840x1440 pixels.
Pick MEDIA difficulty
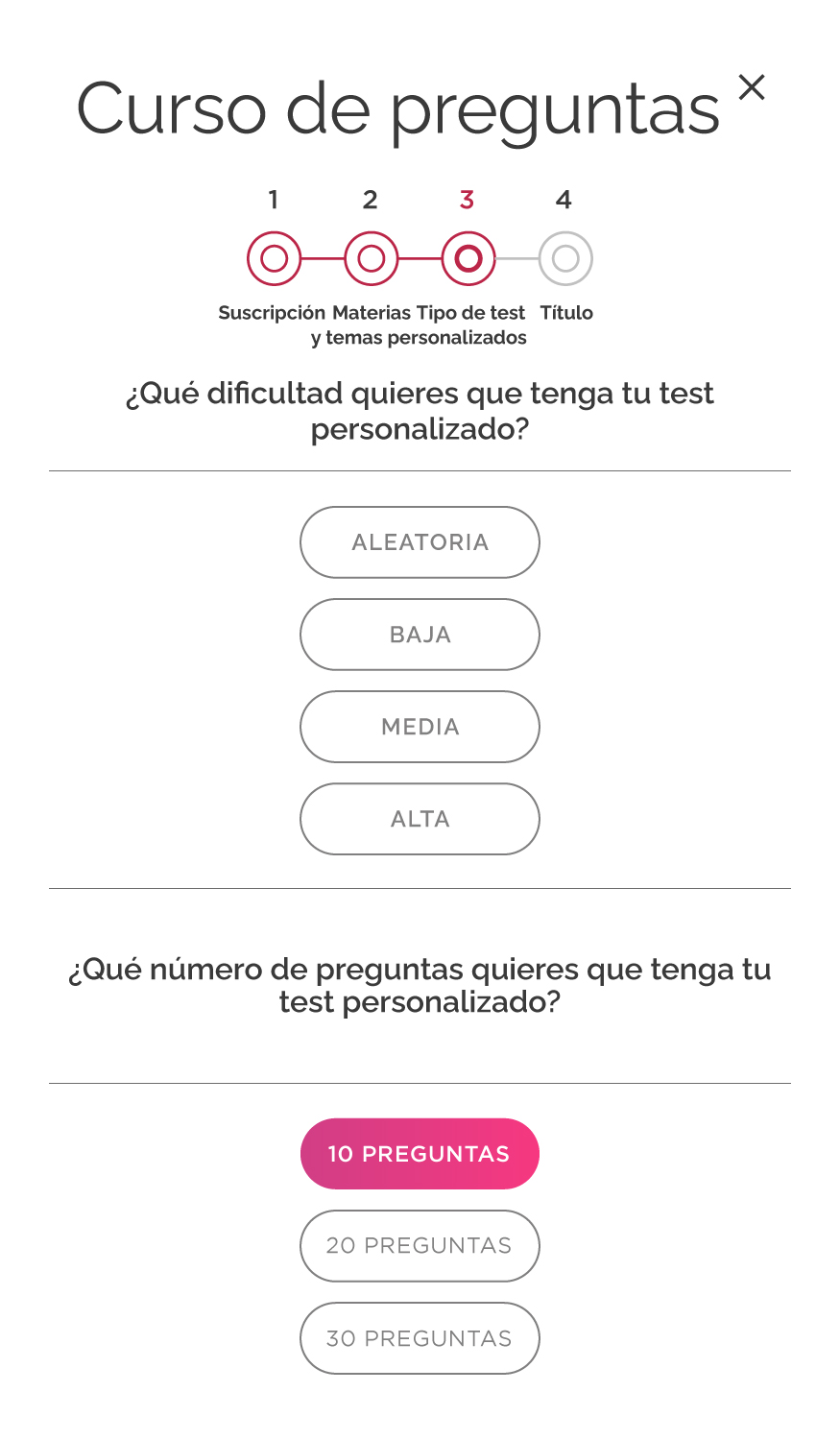420,727
